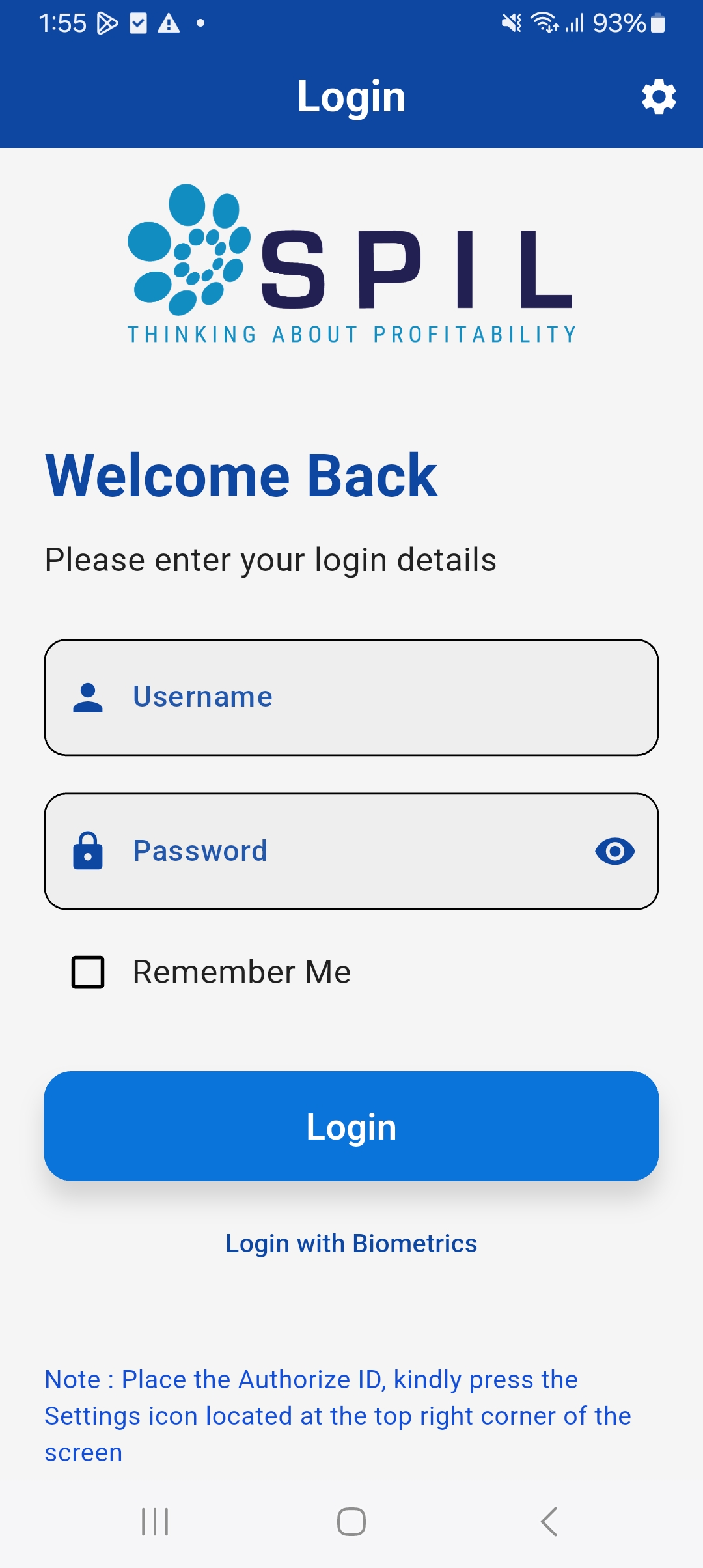Show password with the eye icon
Viewport: 703px width, 1568px height.
coord(614,851)
